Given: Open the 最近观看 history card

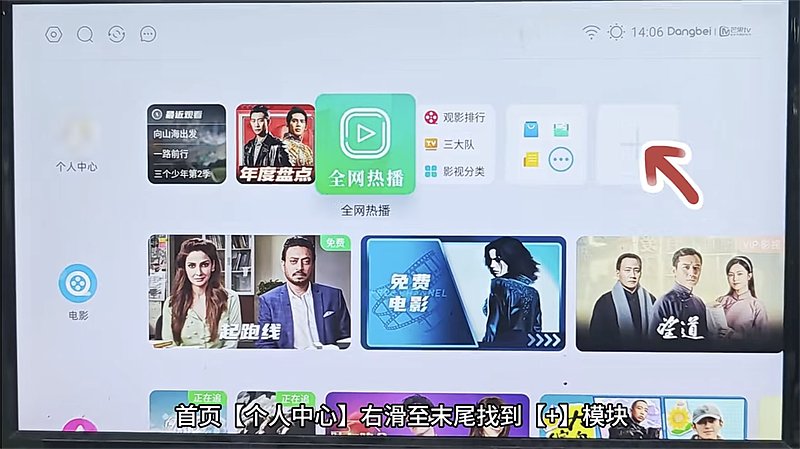Looking at the screenshot, I should point(187,144).
